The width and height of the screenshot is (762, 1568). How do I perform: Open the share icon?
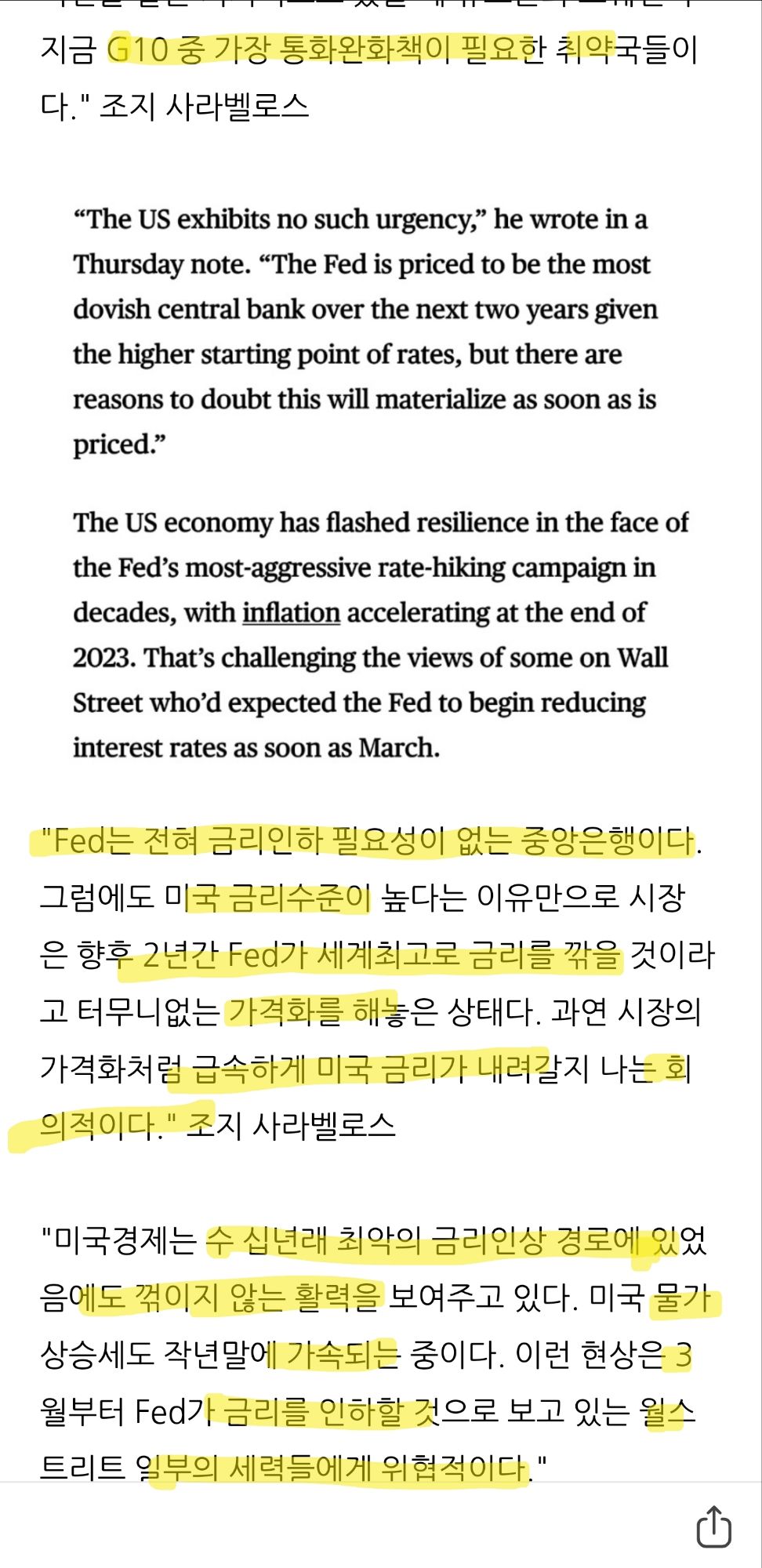[x=713, y=1527]
